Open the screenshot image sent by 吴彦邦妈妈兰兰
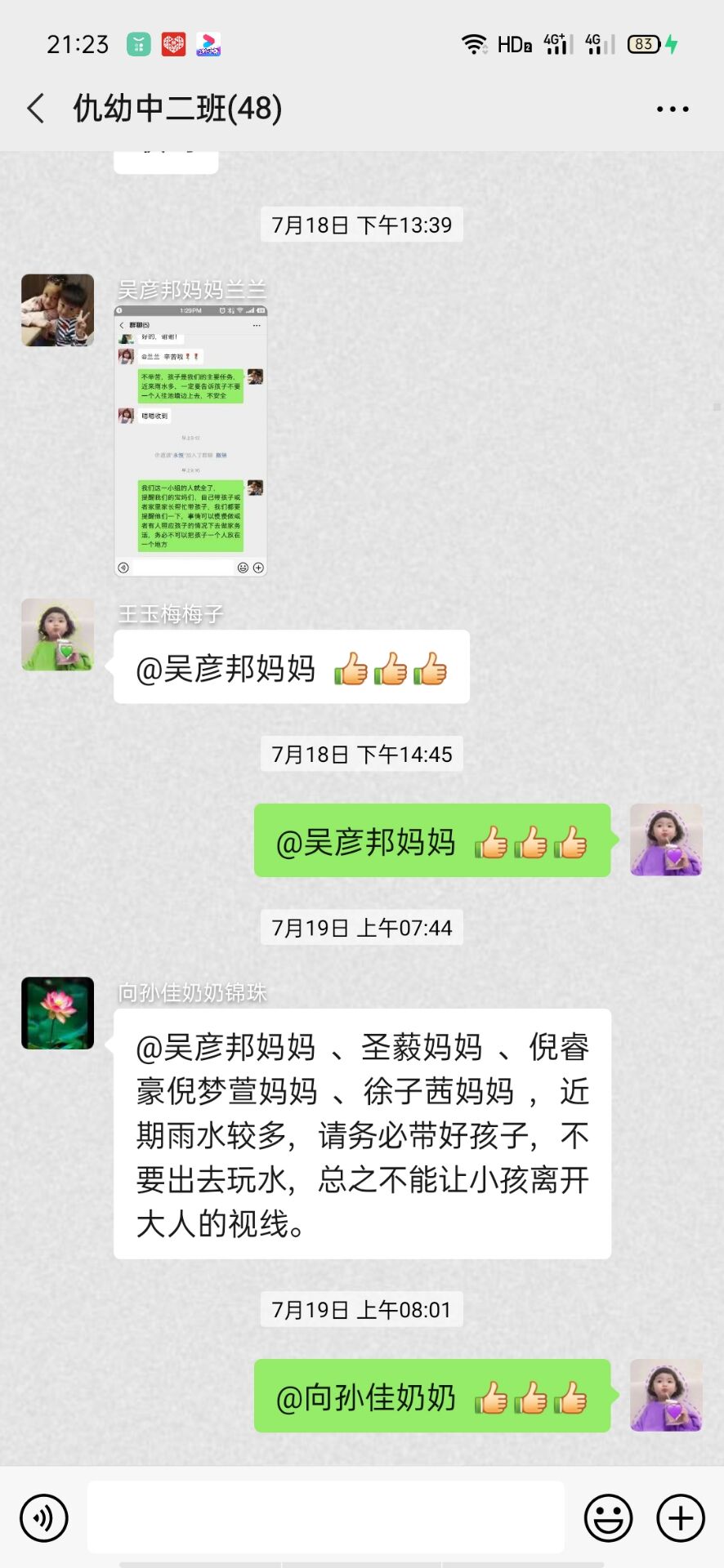Viewport: 724px width, 1568px height. point(190,441)
